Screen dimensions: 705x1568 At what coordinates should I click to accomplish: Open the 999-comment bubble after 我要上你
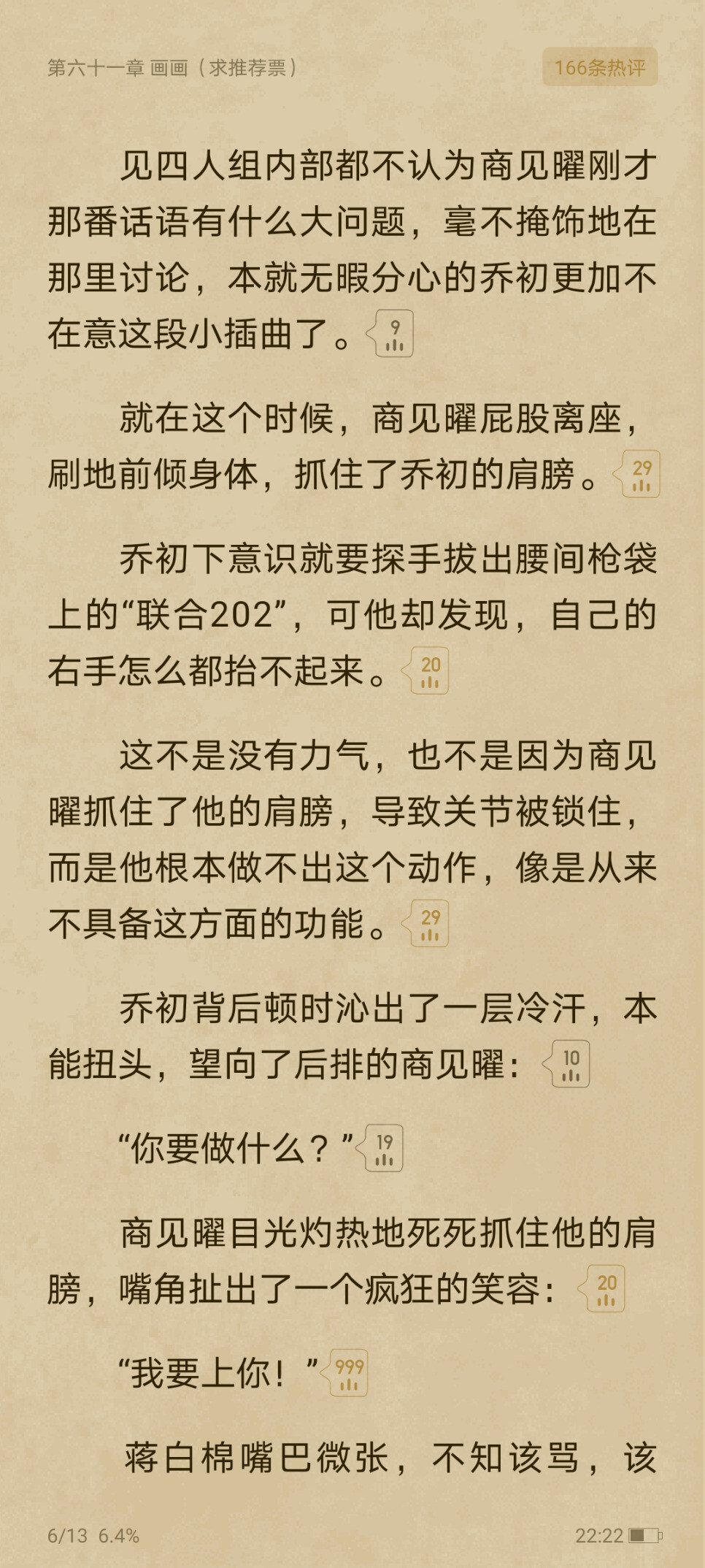(344, 1373)
